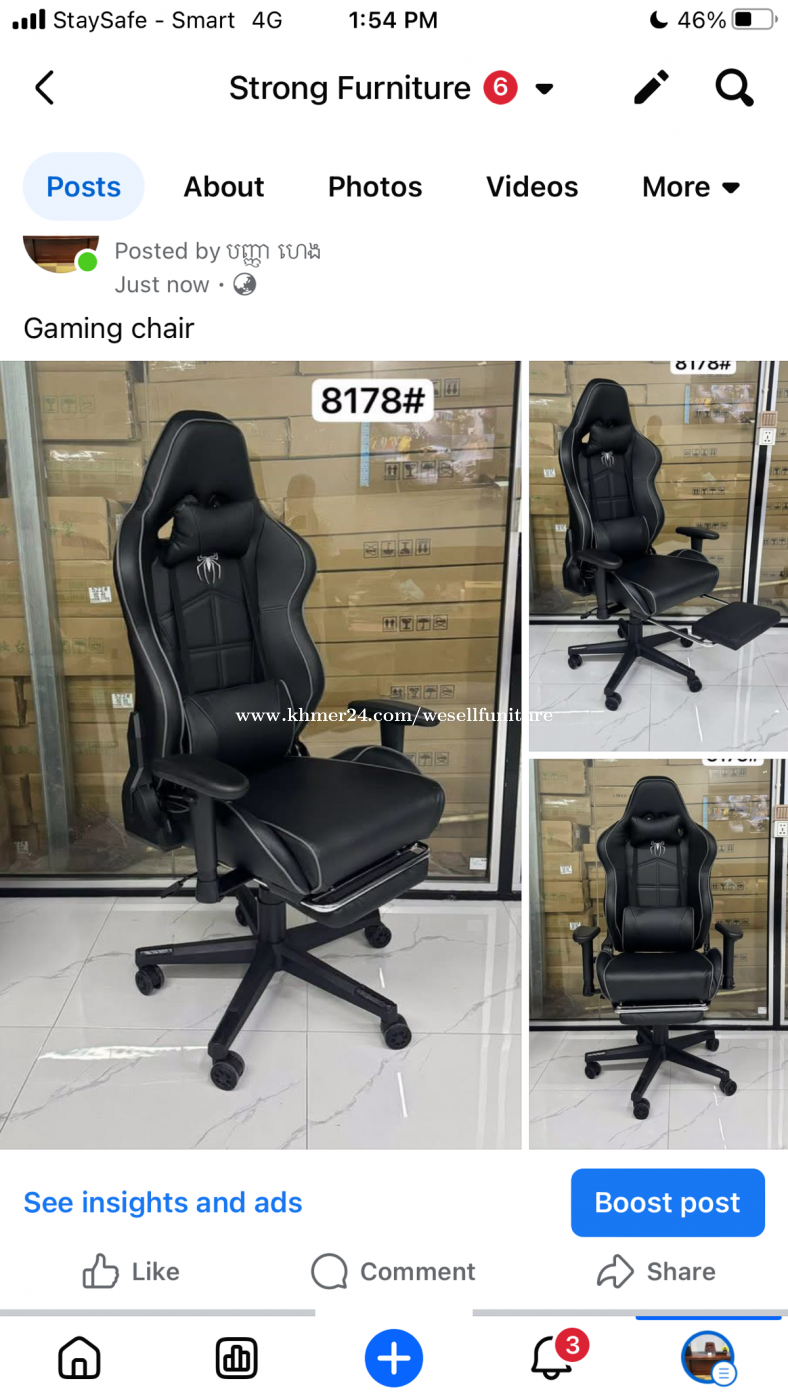
Task: Open See insights and ads
Action: click(x=163, y=1202)
